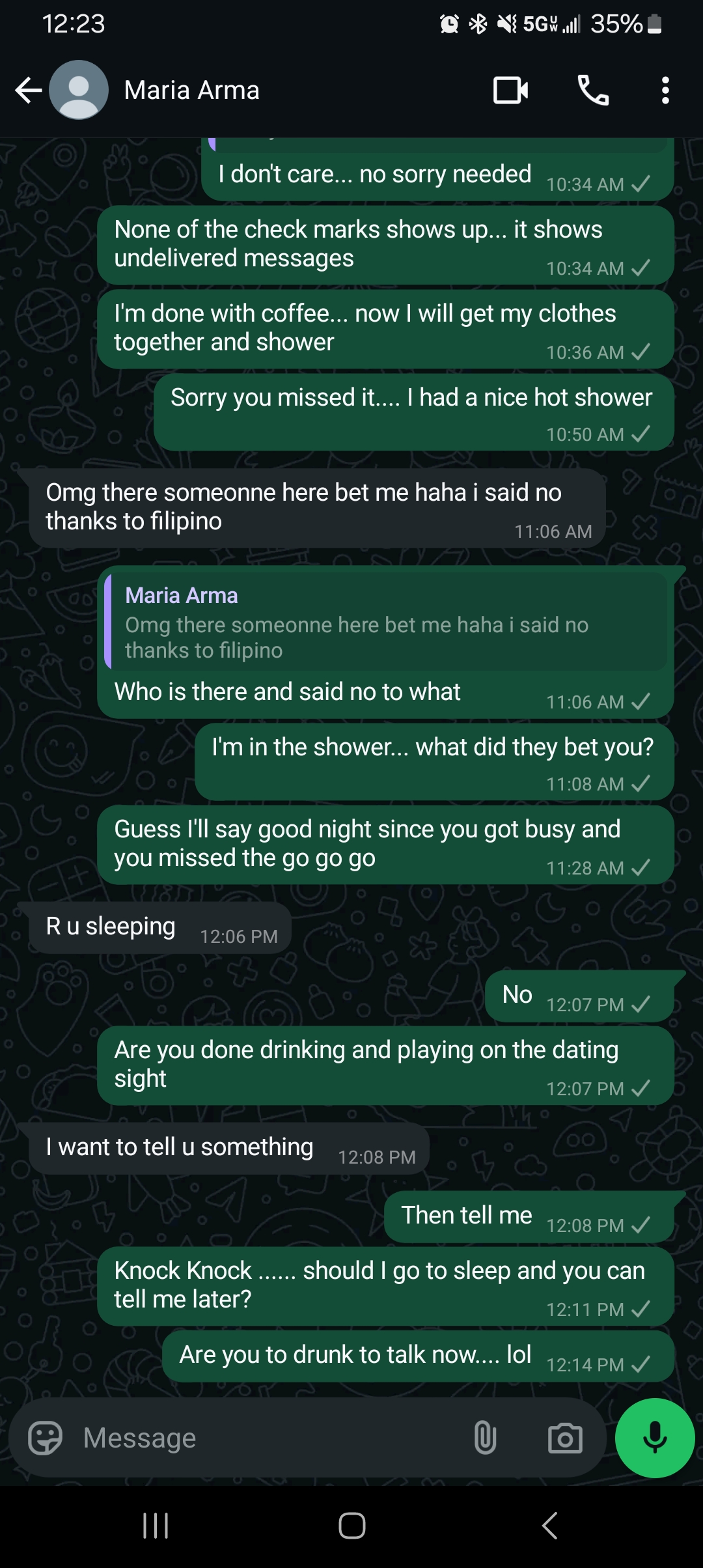The image size is (703, 1568).
Task: Open the overflow menu
Action: [665, 90]
